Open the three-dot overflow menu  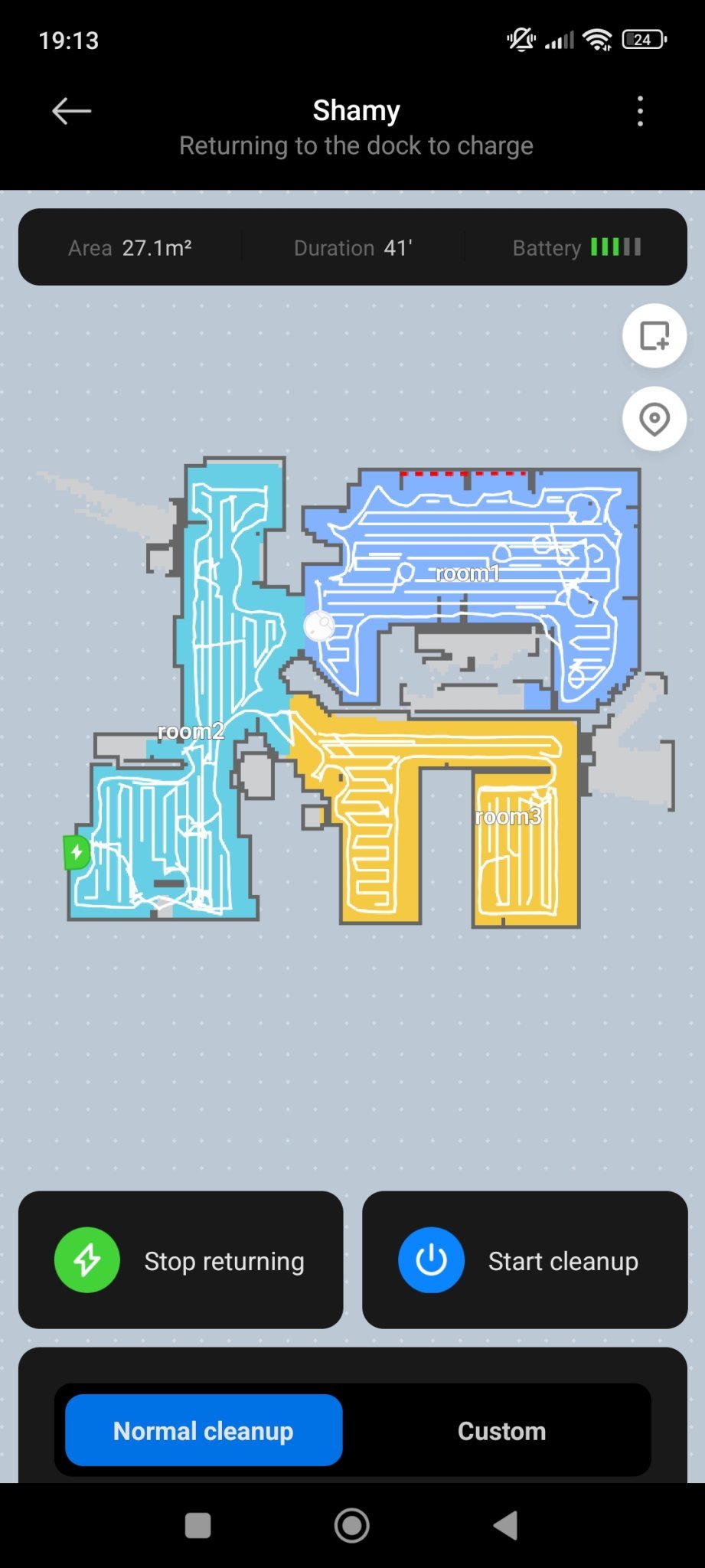[x=640, y=112]
